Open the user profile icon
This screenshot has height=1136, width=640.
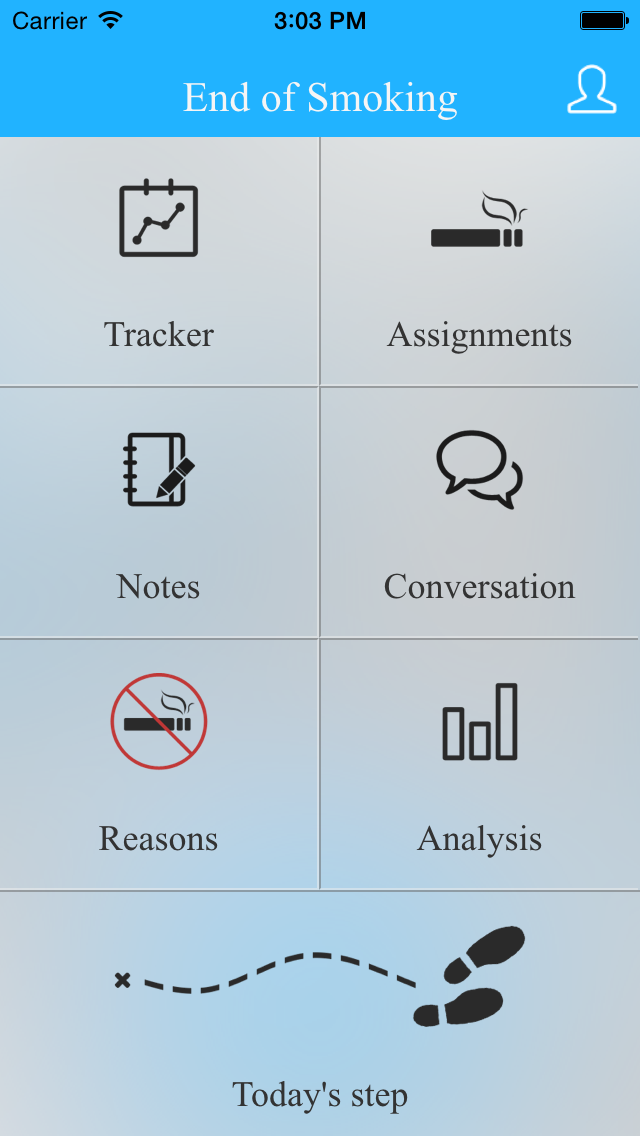591,90
